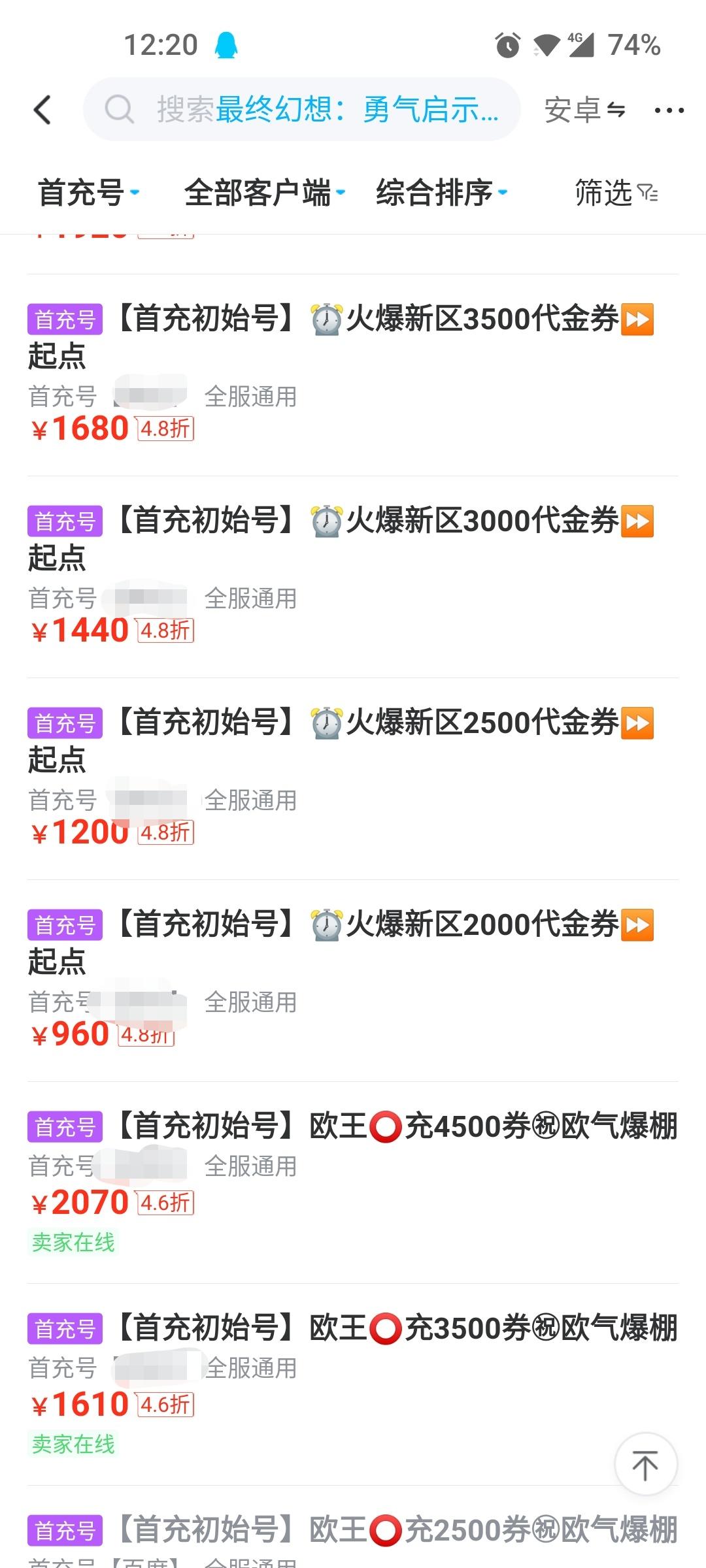The height and width of the screenshot is (1568, 706).
Task: Select the 欧王充2500券 listing
Action: [353, 1535]
